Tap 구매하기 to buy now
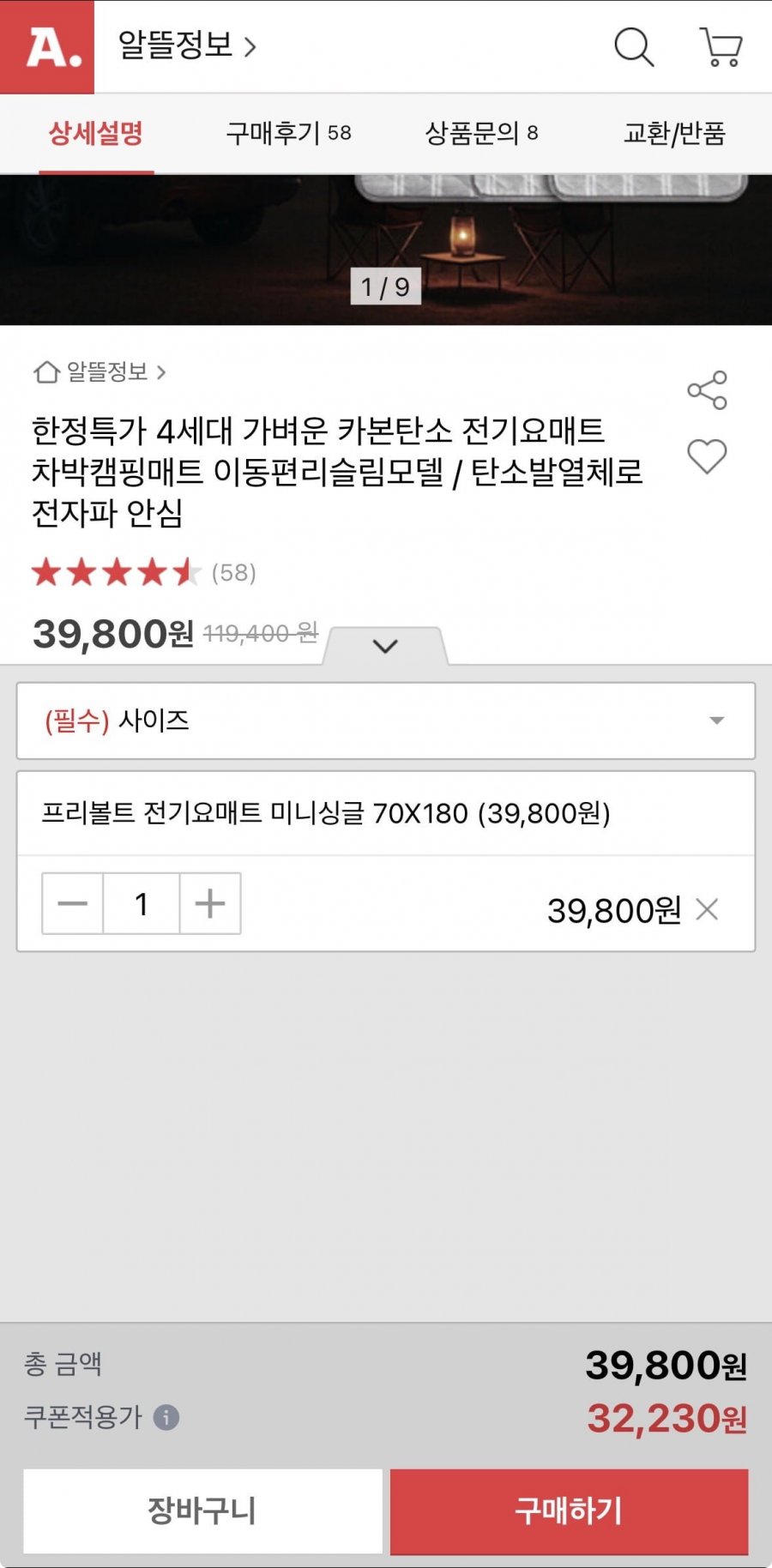The height and width of the screenshot is (1568, 772). point(569,1511)
